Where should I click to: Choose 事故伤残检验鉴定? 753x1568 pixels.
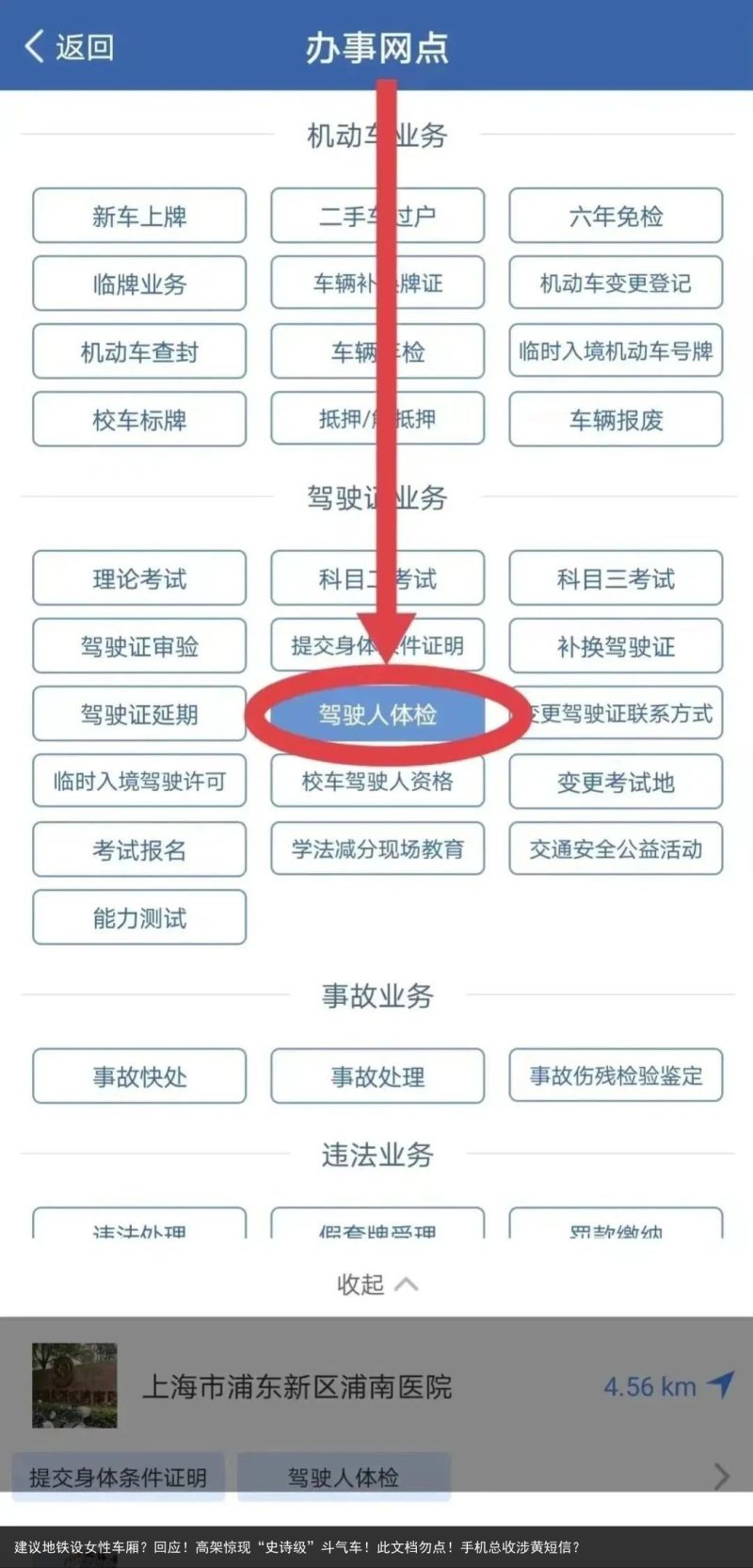pyautogui.click(x=616, y=1075)
